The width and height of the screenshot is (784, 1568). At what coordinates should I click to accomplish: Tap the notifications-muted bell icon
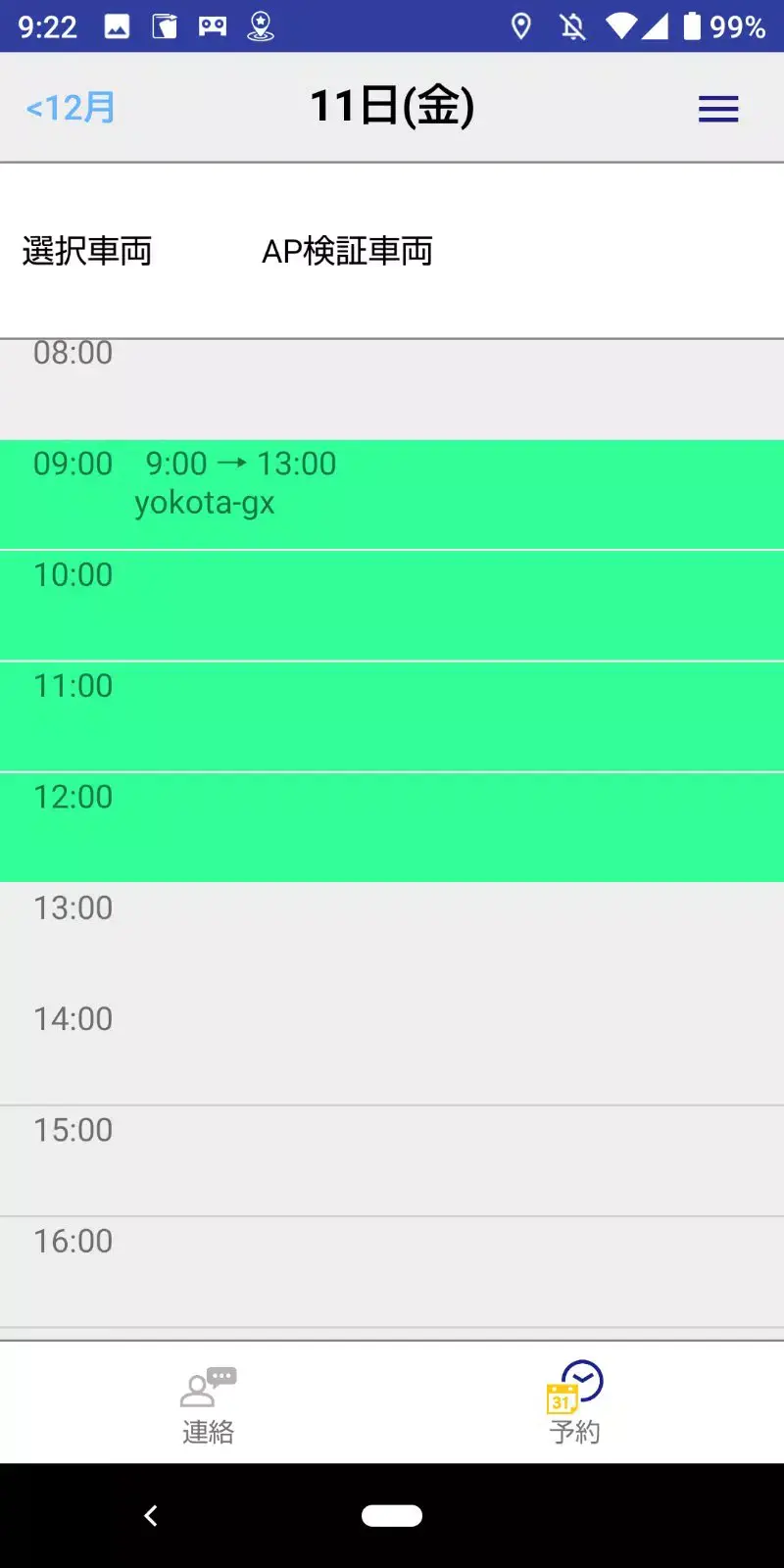[573, 26]
